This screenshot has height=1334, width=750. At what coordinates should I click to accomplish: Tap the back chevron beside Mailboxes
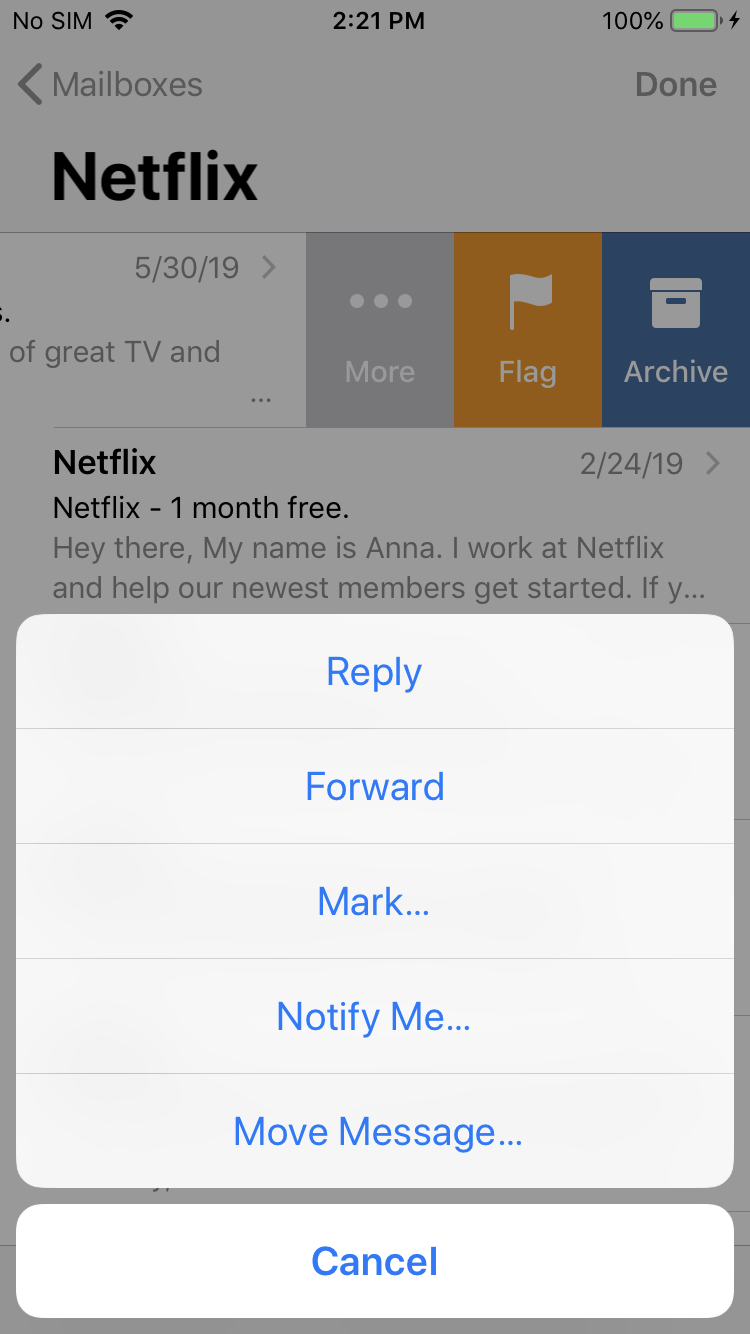(28, 84)
